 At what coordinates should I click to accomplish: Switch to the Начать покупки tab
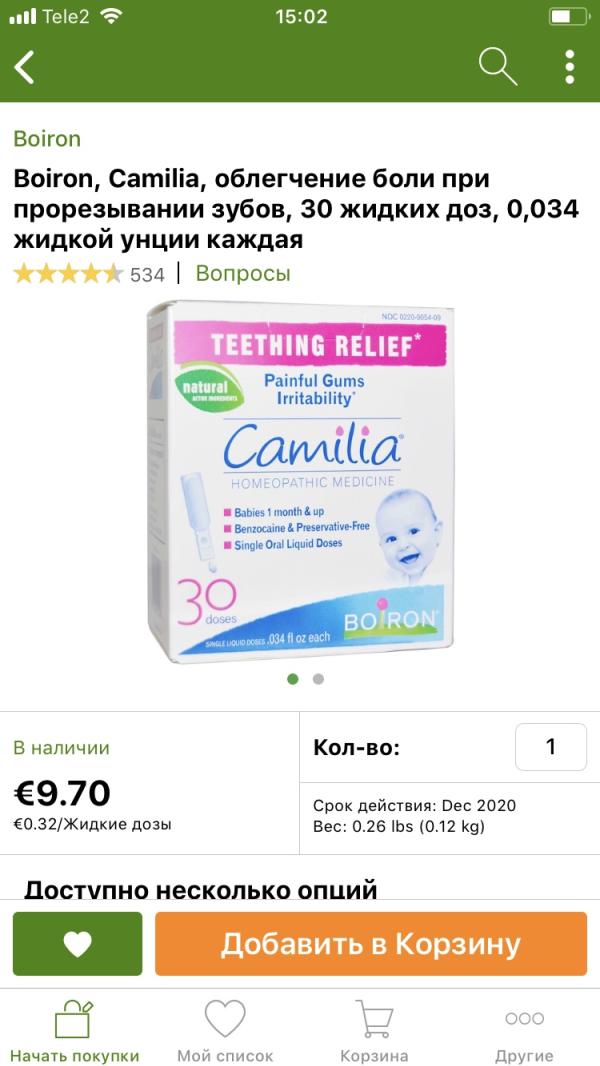click(x=75, y=1030)
